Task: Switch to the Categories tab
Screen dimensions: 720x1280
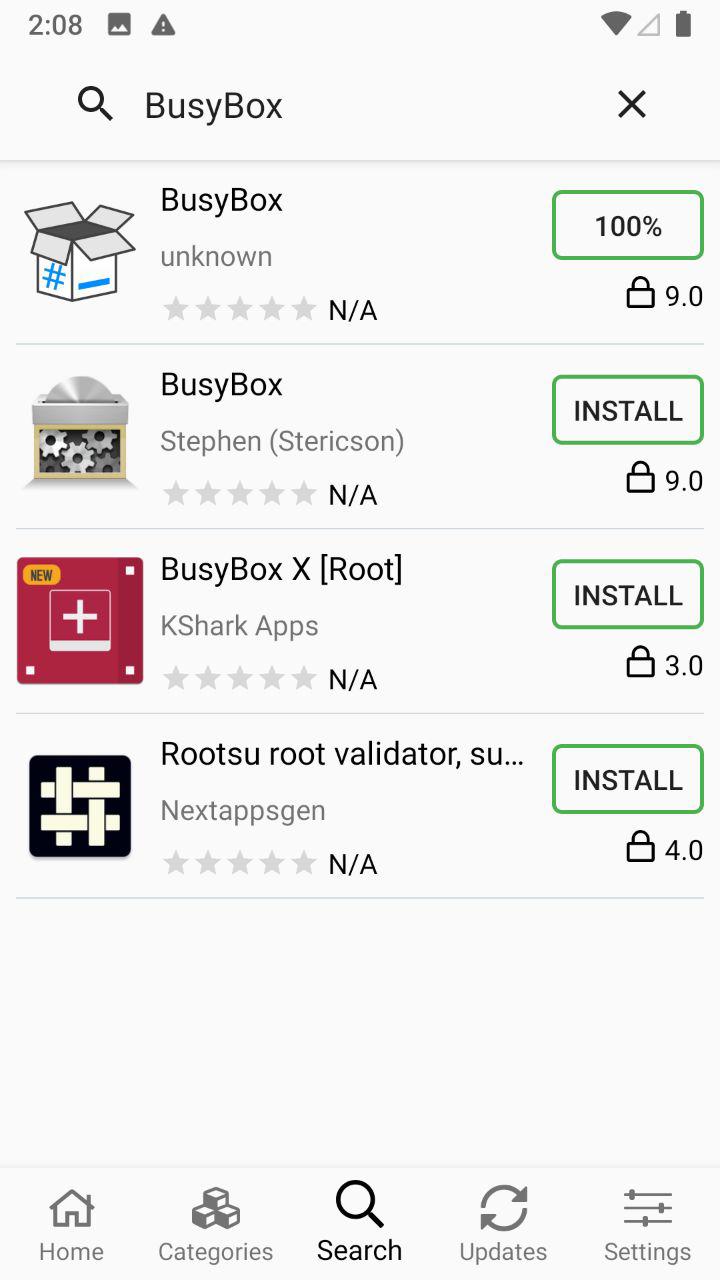Action: click(215, 1224)
